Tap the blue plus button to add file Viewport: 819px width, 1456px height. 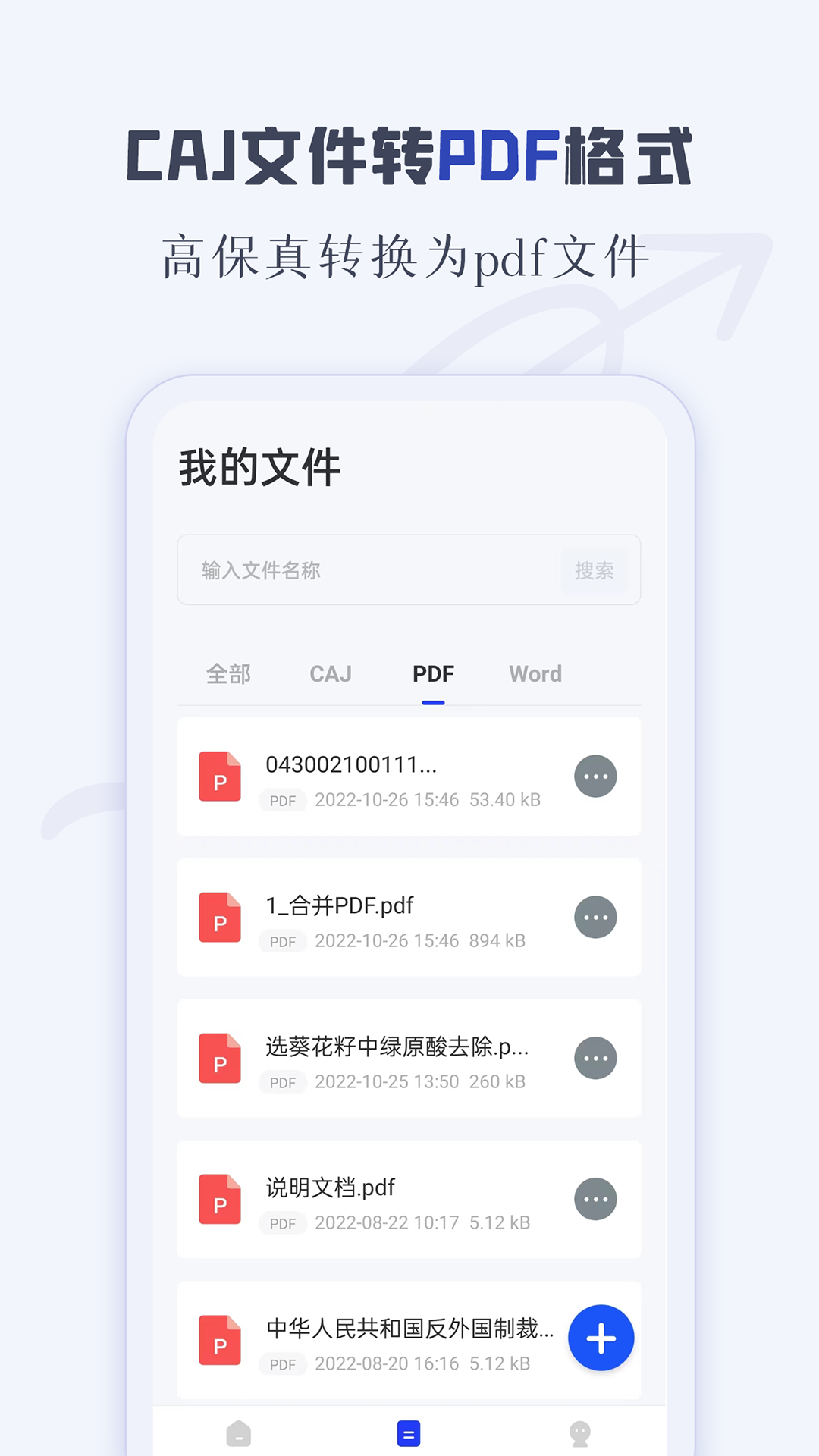600,1338
